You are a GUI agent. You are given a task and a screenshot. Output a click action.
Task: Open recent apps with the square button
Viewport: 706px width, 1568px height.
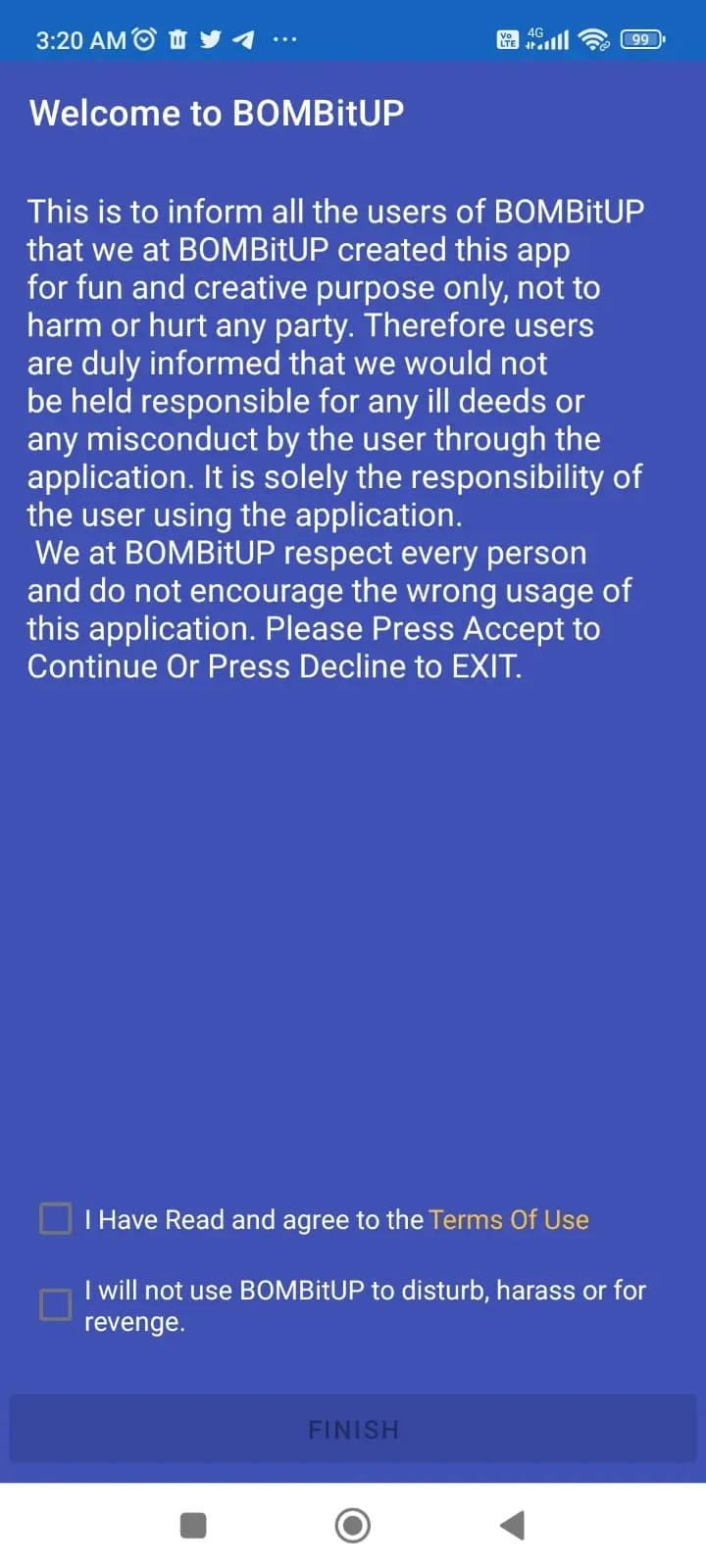click(x=193, y=1526)
